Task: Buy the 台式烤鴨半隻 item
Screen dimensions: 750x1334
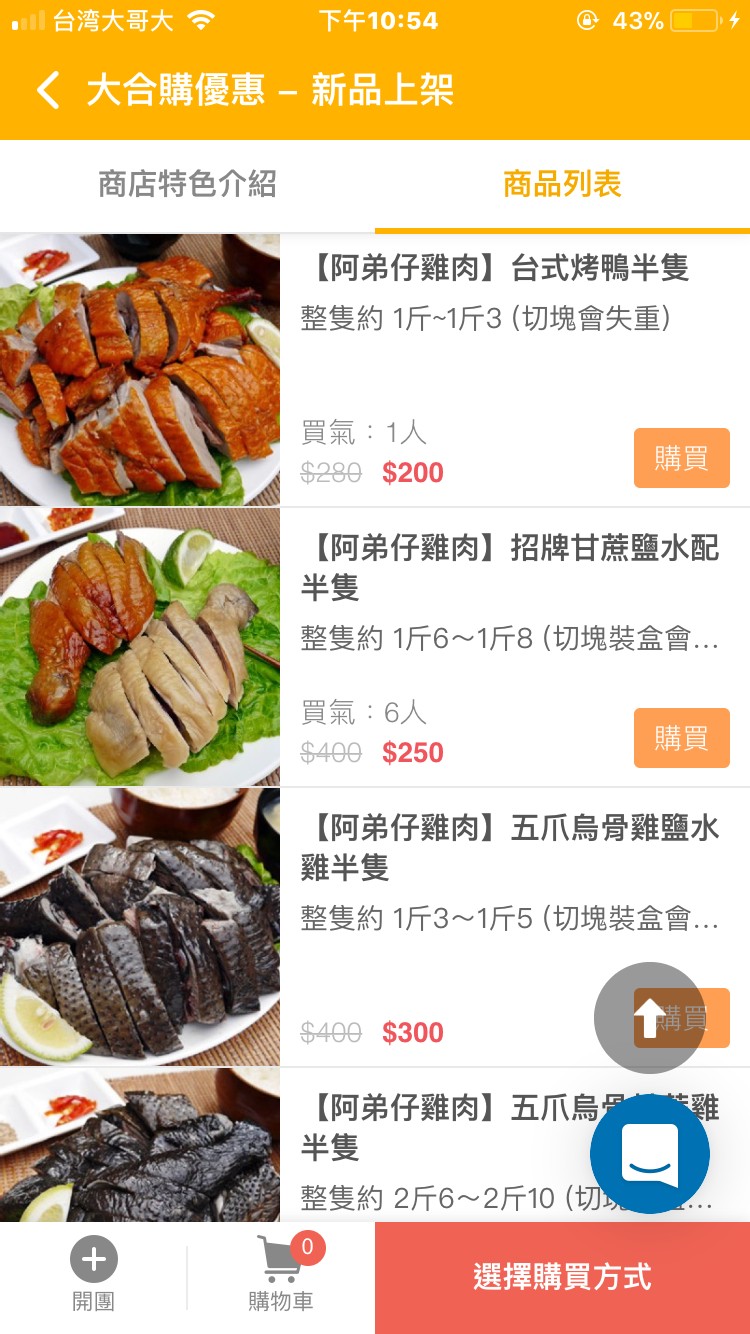Action: tap(681, 458)
